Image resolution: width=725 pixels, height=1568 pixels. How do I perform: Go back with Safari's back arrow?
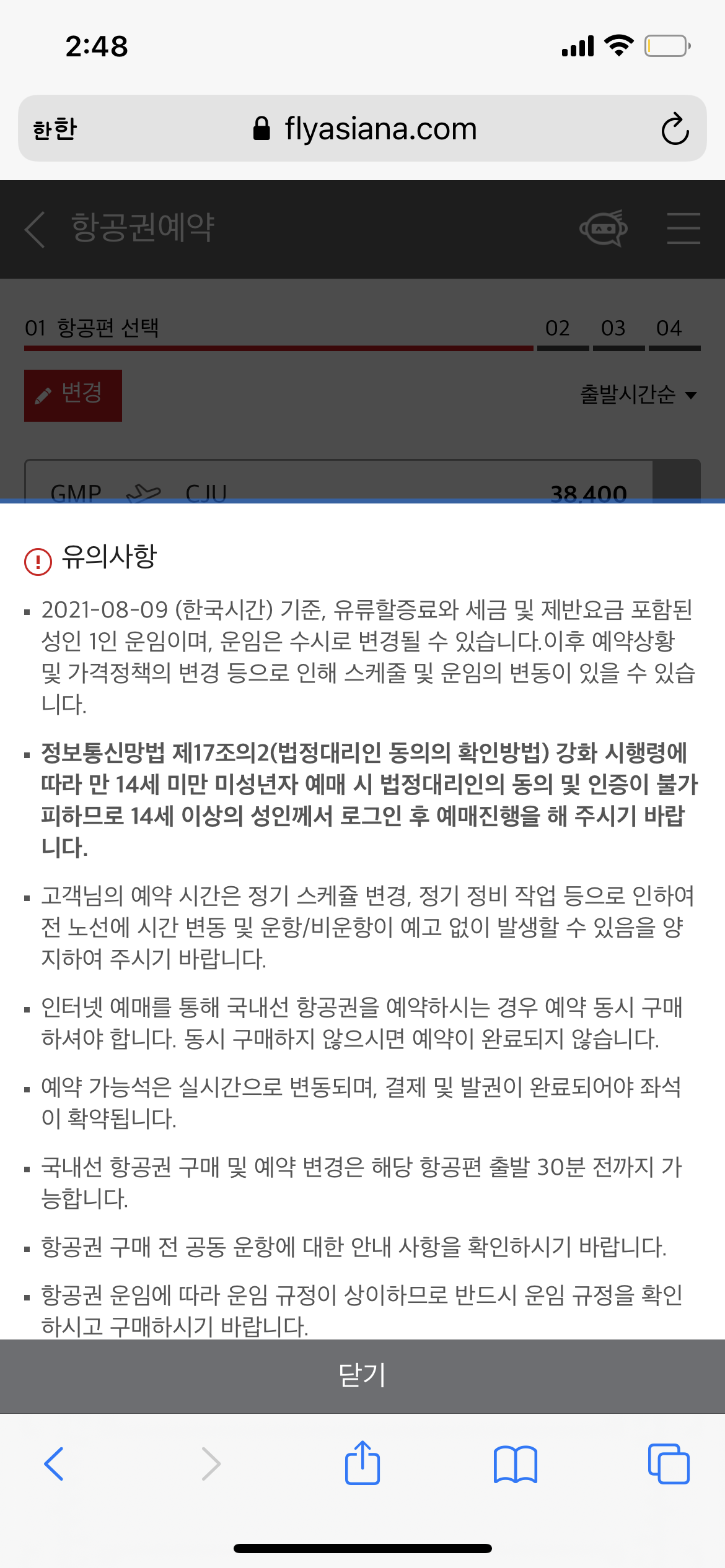(x=54, y=1464)
